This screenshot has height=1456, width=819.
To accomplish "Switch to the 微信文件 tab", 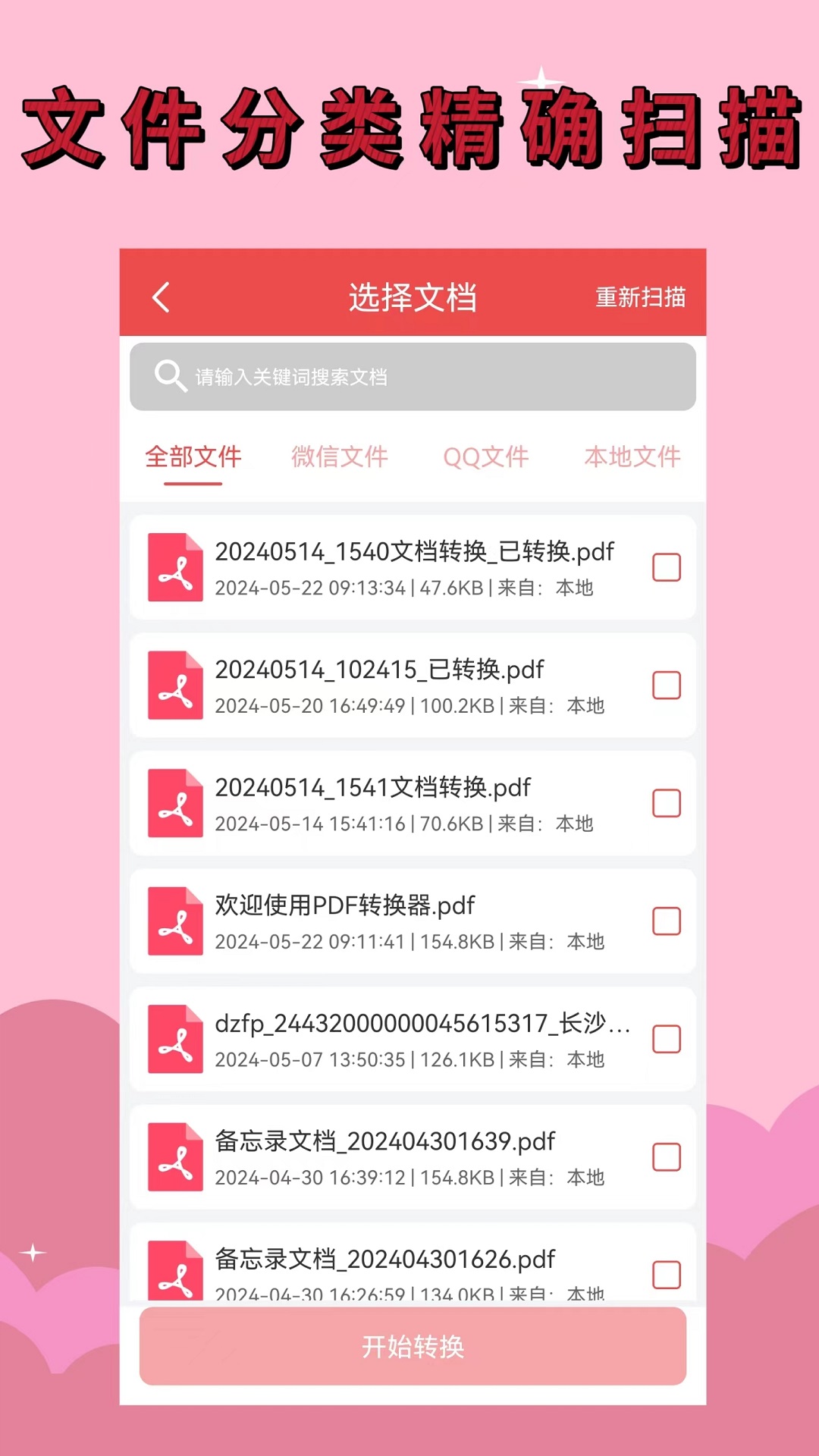I will [x=339, y=457].
